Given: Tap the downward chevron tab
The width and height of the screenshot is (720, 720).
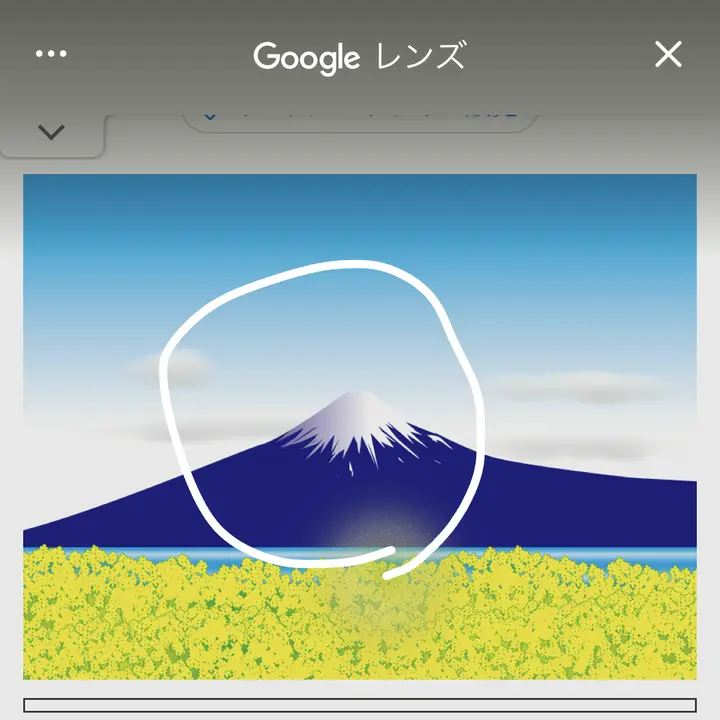Looking at the screenshot, I should point(51,133).
